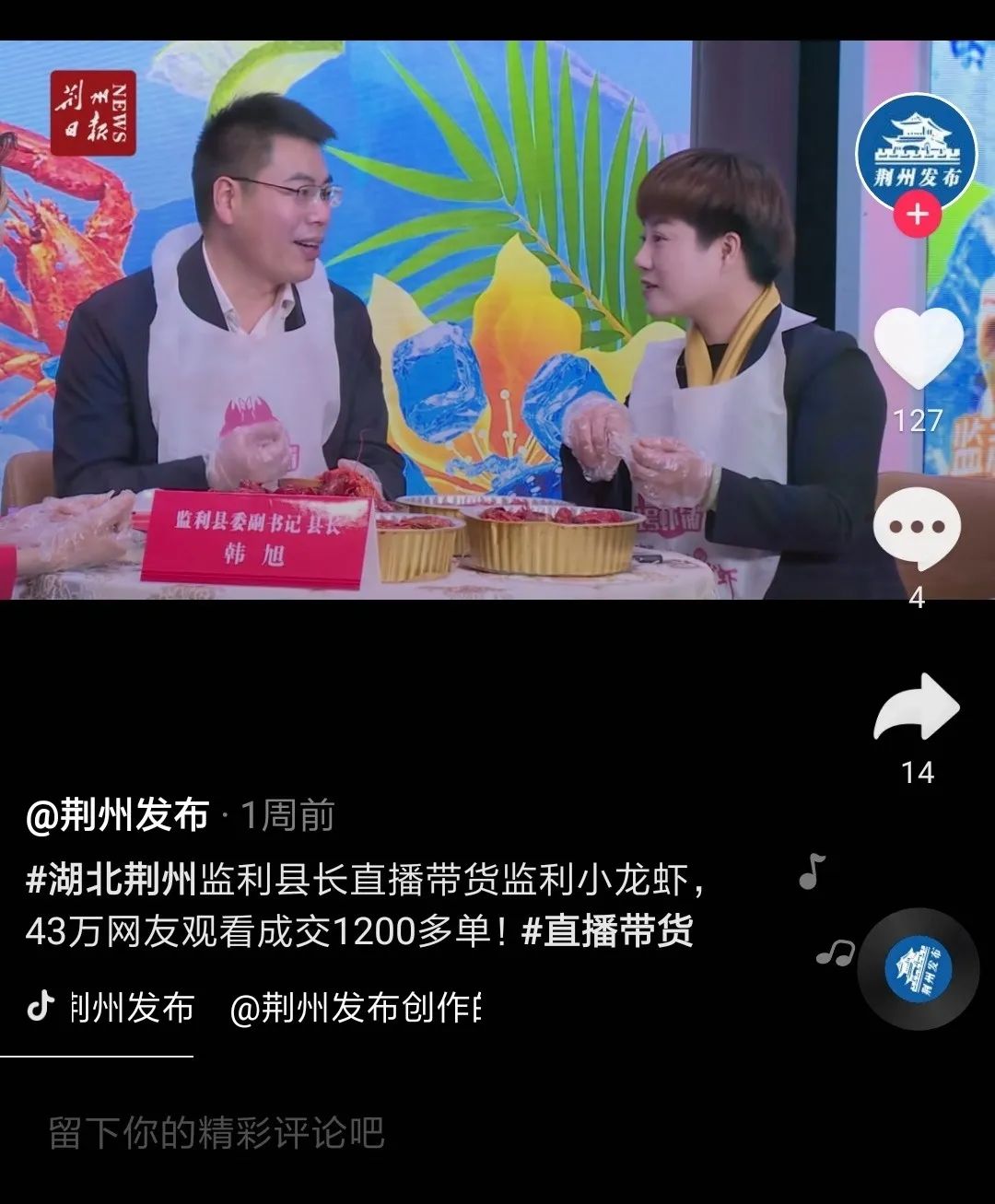Viewport: 995px width, 1204px height.
Task: Tap the comment field 留下你的精彩评论吧
Action: 217,1133
